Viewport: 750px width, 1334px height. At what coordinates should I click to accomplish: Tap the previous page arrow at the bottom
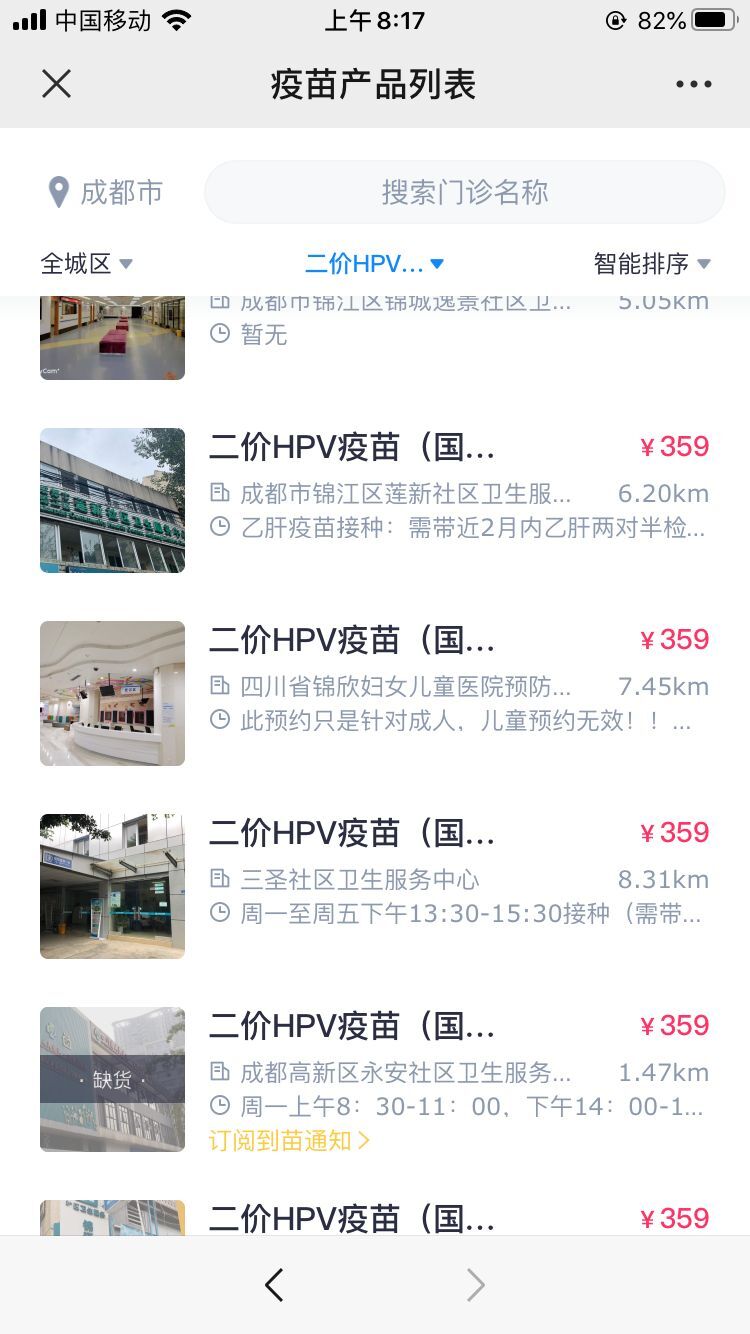[x=274, y=1285]
